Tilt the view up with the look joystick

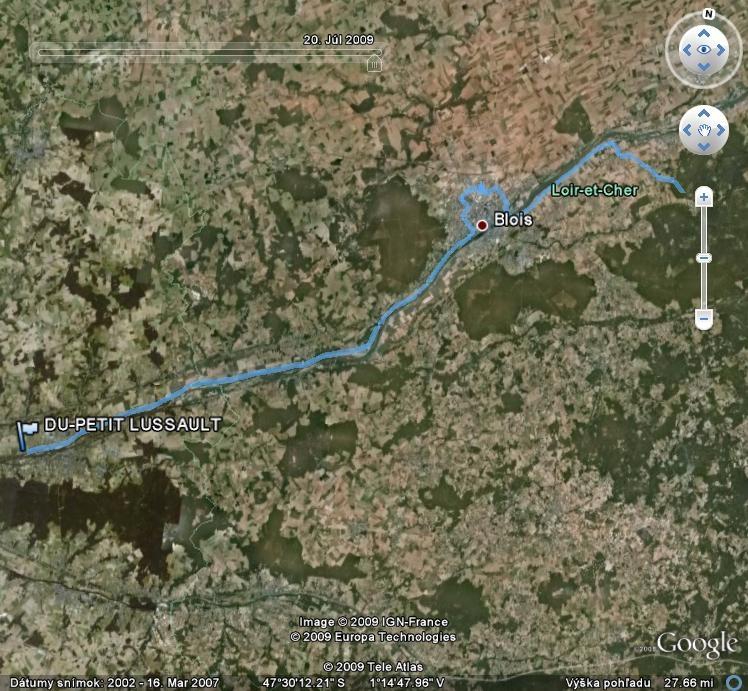tap(704, 31)
